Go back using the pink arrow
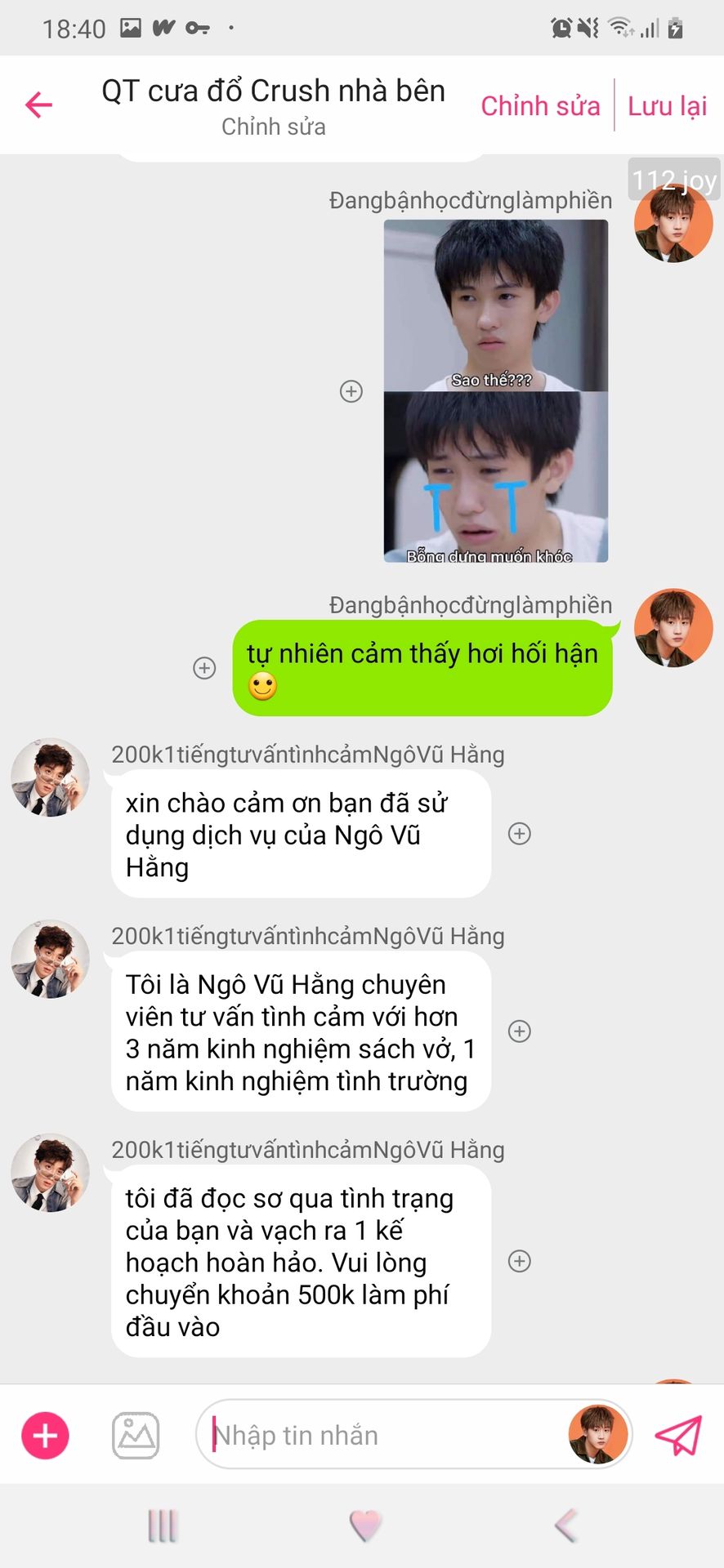724x1568 pixels. pyautogui.click(x=38, y=105)
